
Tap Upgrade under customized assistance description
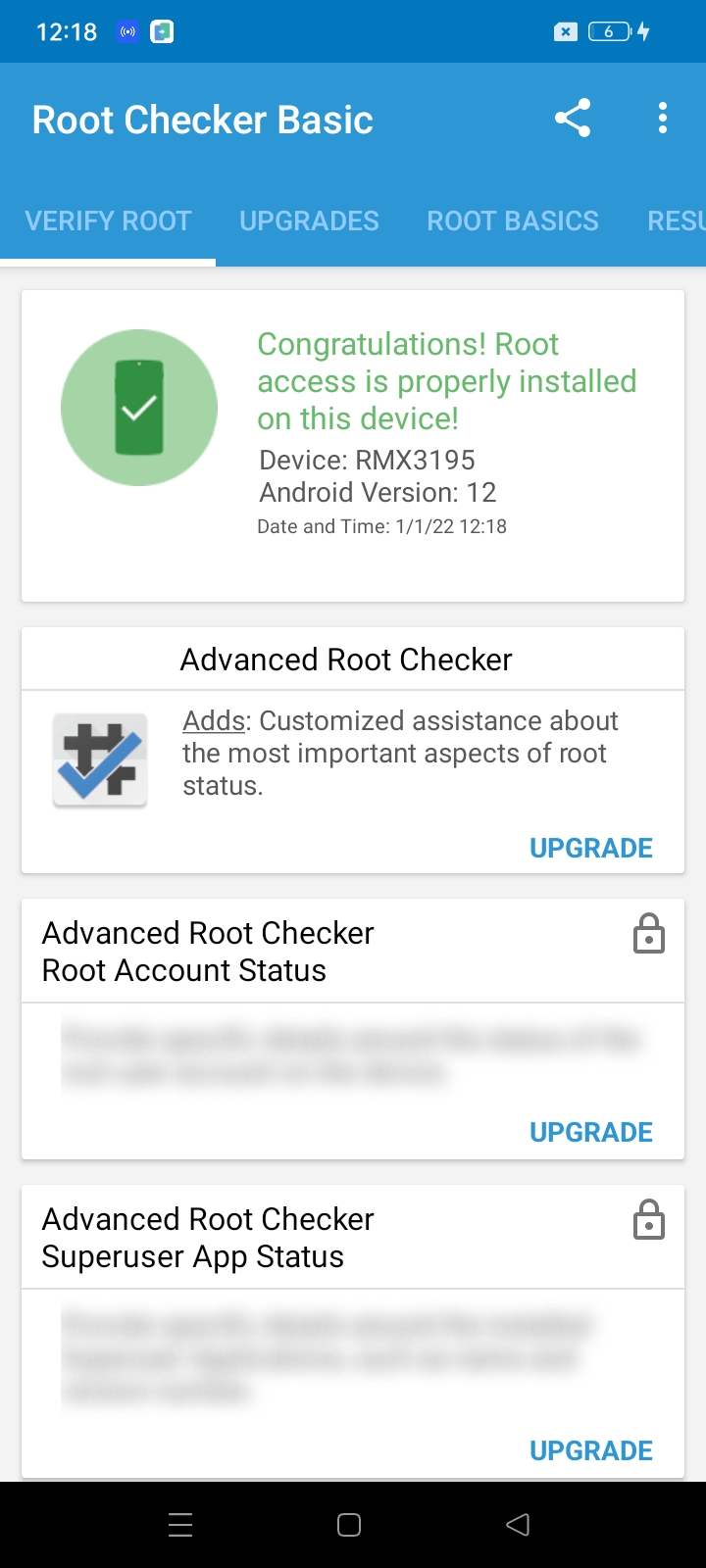point(590,848)
